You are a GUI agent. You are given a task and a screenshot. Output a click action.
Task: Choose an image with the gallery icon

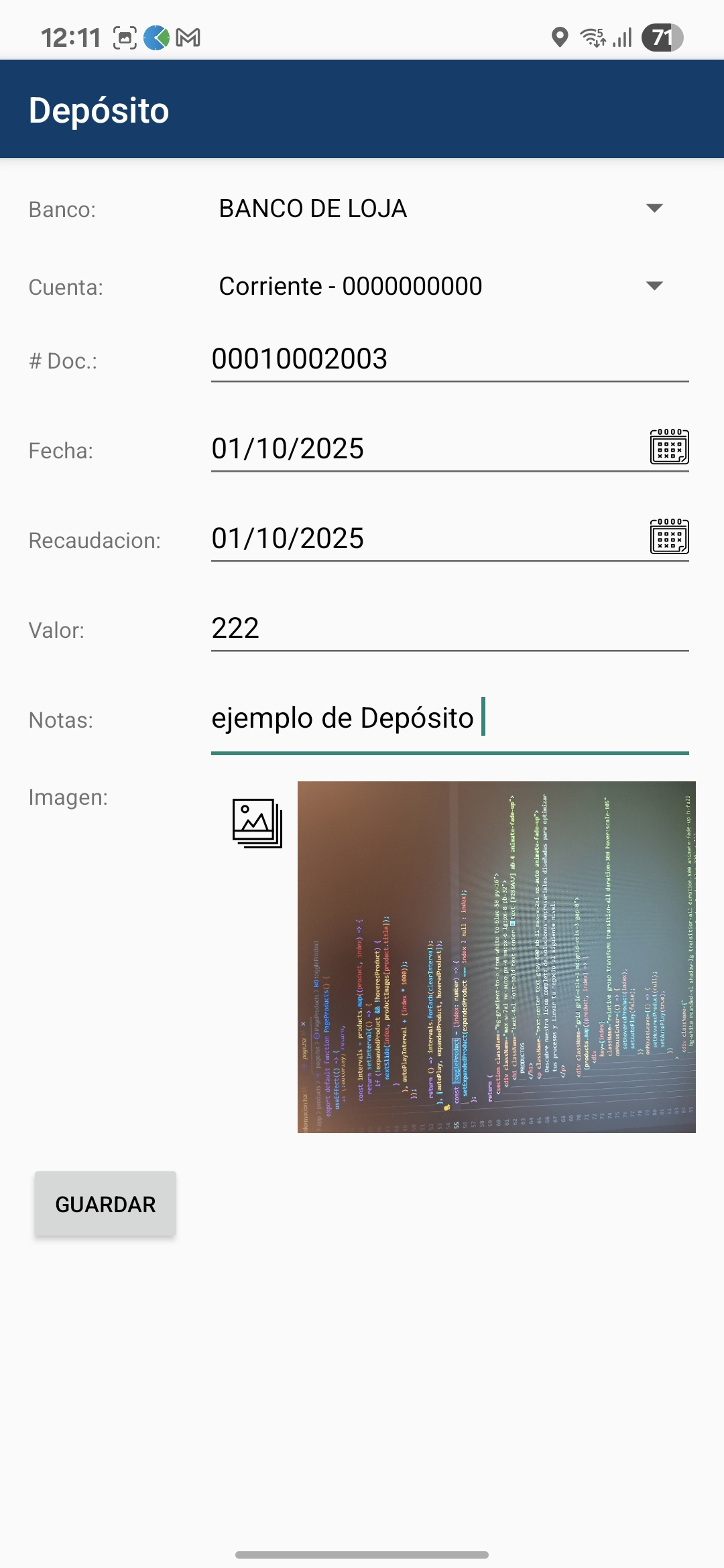[x=257, y=823]
